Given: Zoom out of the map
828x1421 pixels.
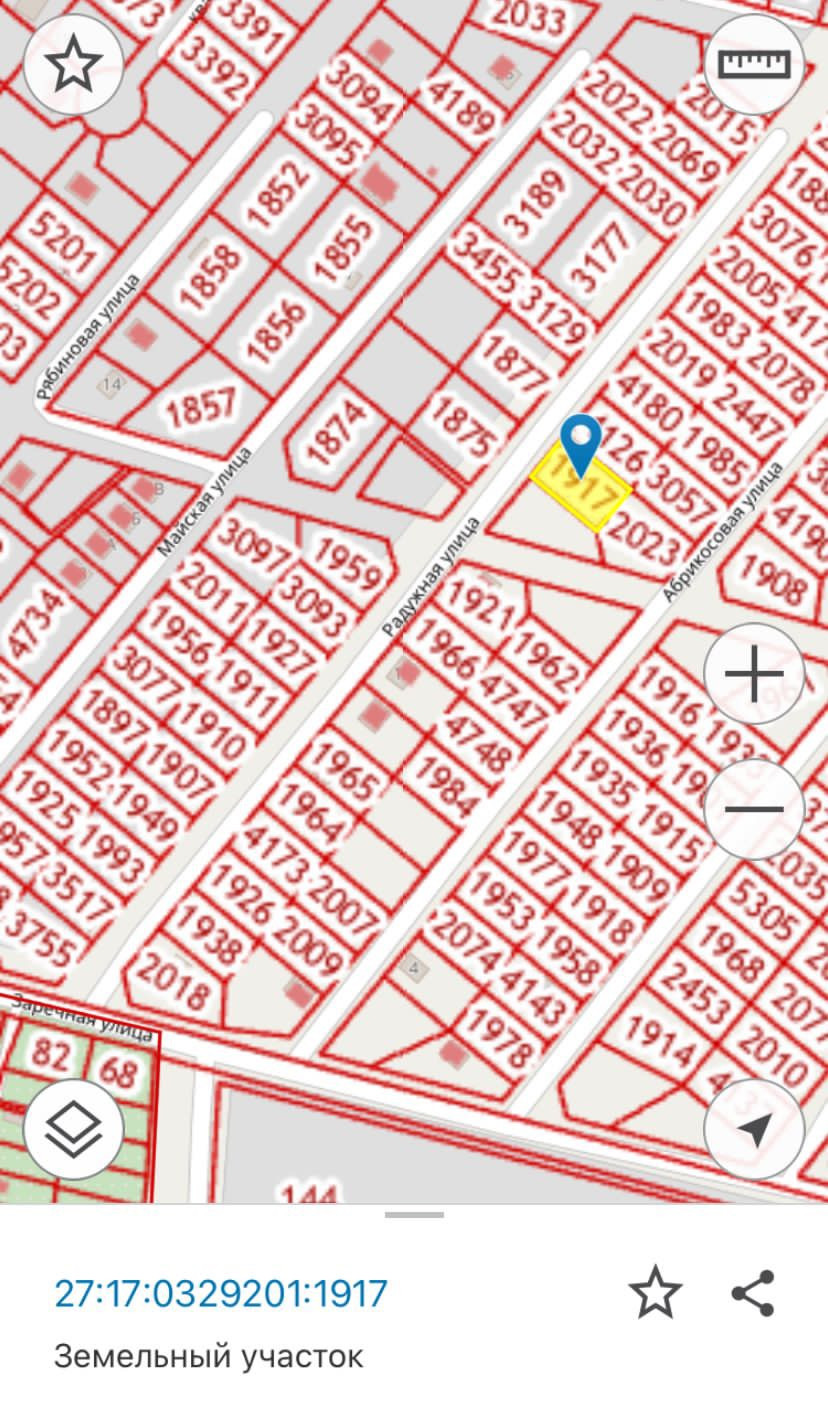Looking at the screenshot, I should tap(754, 810).
